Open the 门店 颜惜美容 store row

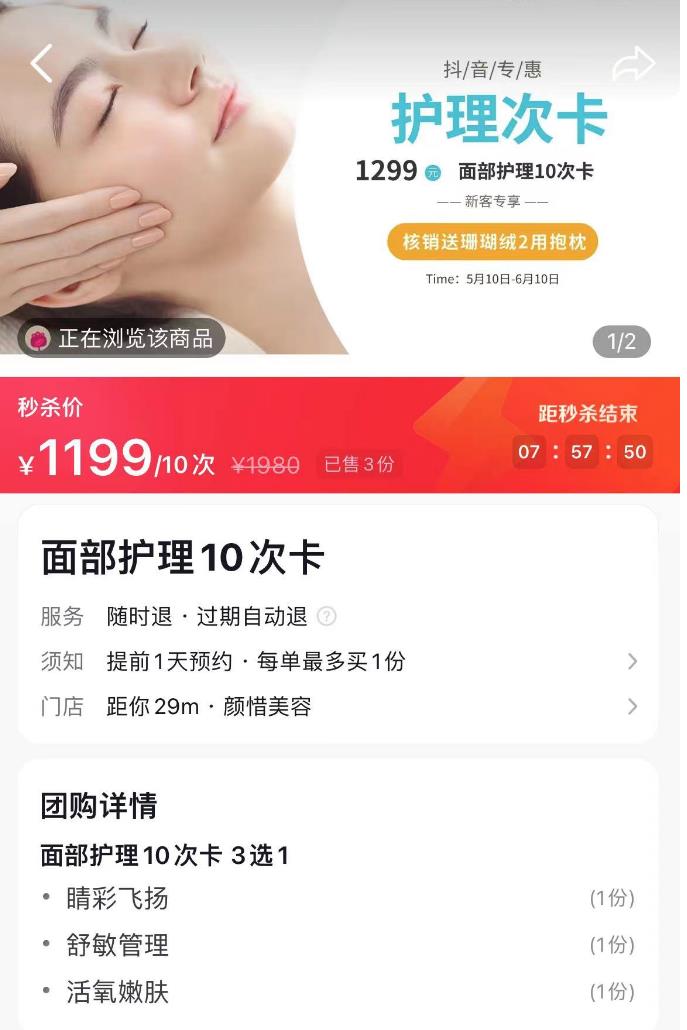(338, 707)
